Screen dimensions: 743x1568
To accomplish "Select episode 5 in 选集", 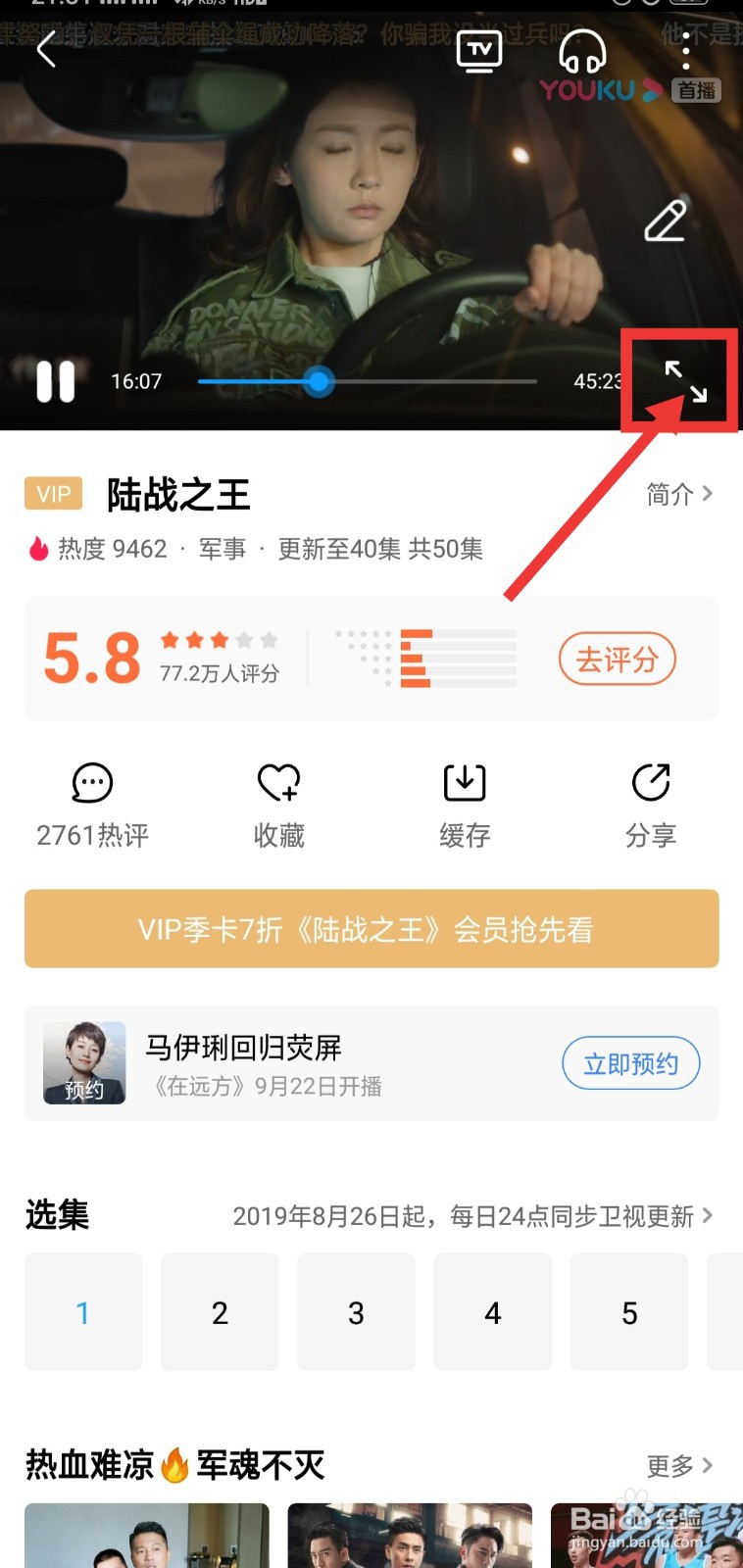I will [x=629, y=1312].
